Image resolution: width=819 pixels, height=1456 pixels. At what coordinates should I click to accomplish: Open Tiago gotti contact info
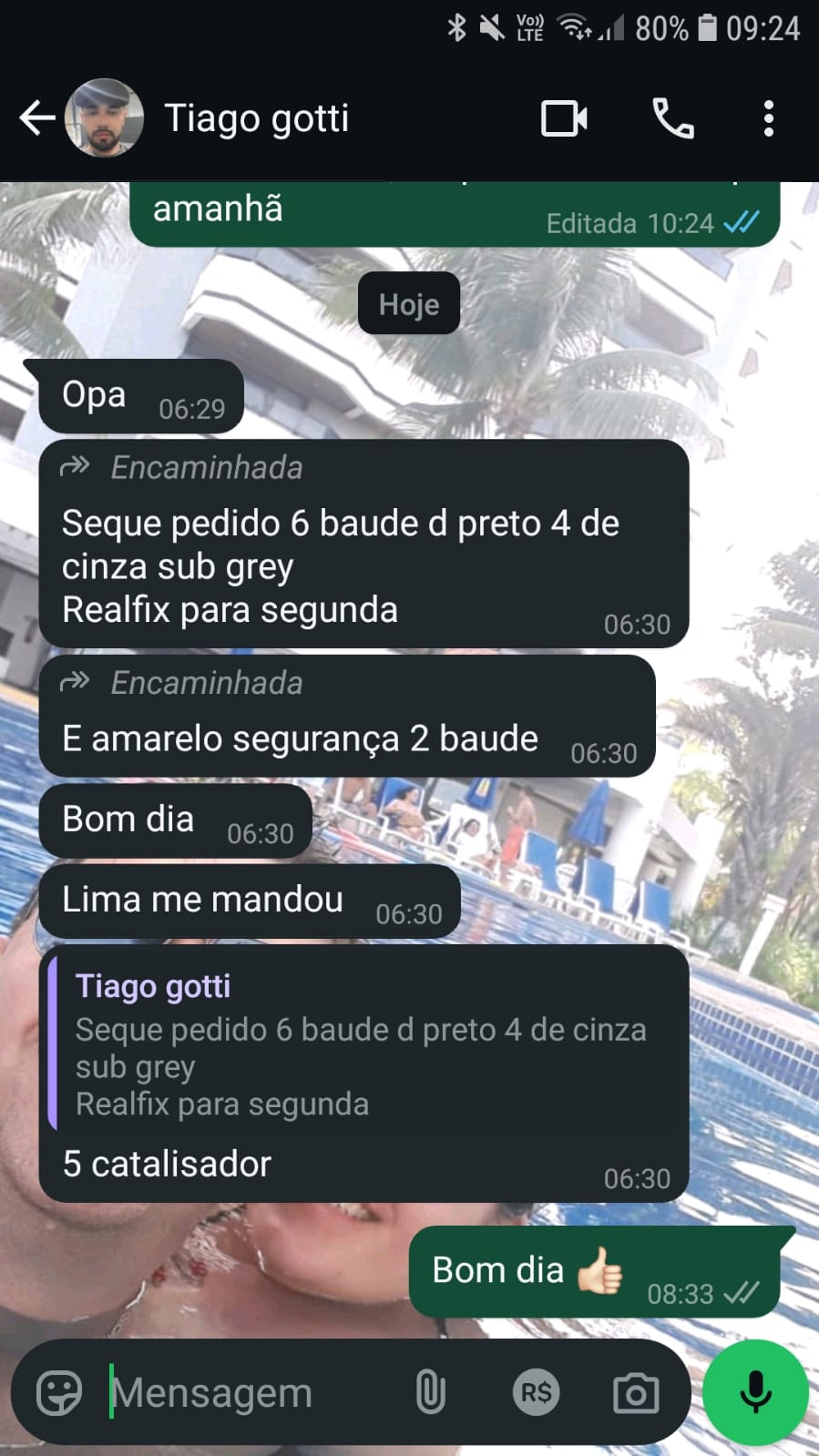point(256,118)
